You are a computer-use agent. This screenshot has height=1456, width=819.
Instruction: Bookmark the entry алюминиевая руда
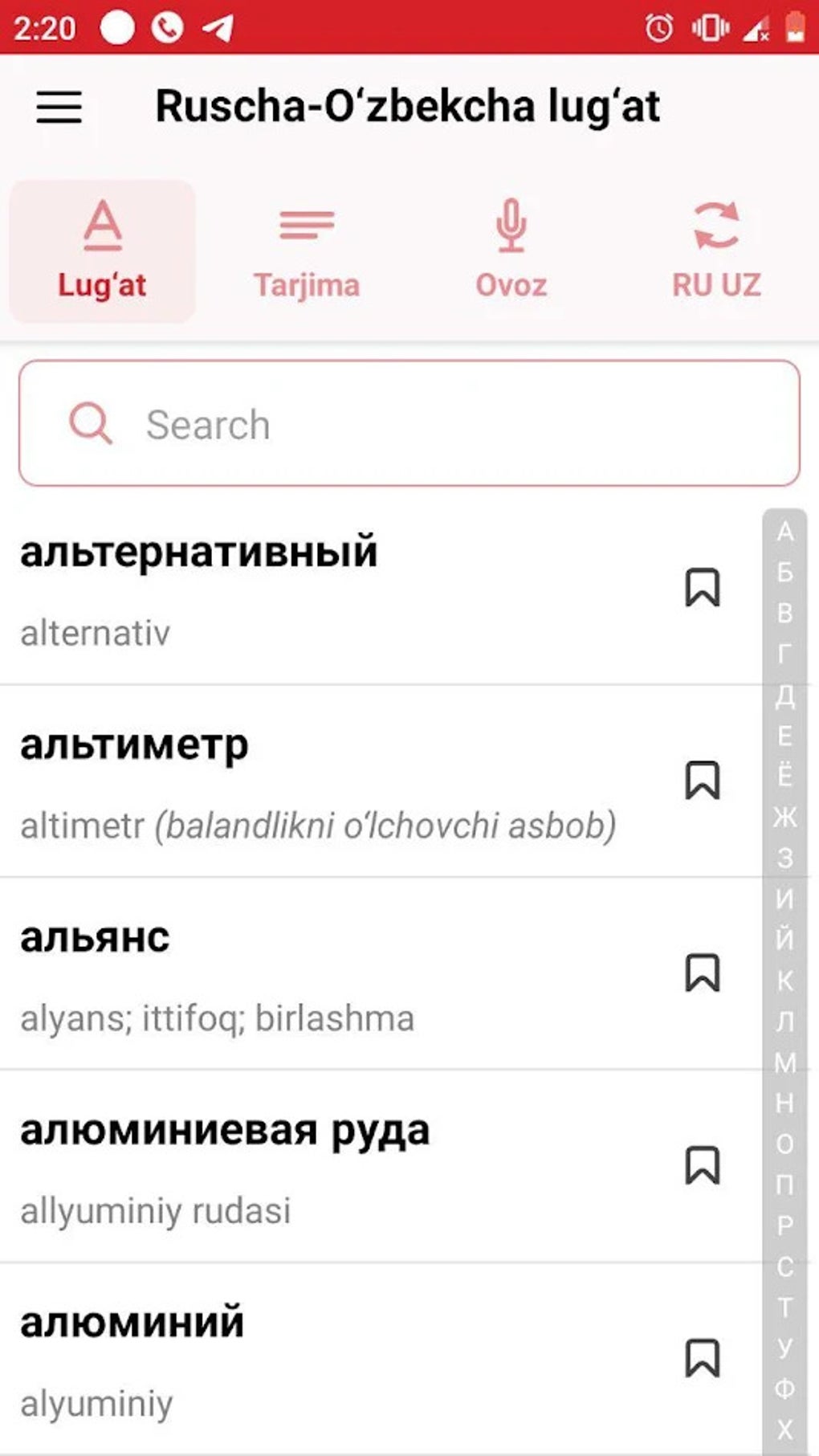(x=703, y=1166)
